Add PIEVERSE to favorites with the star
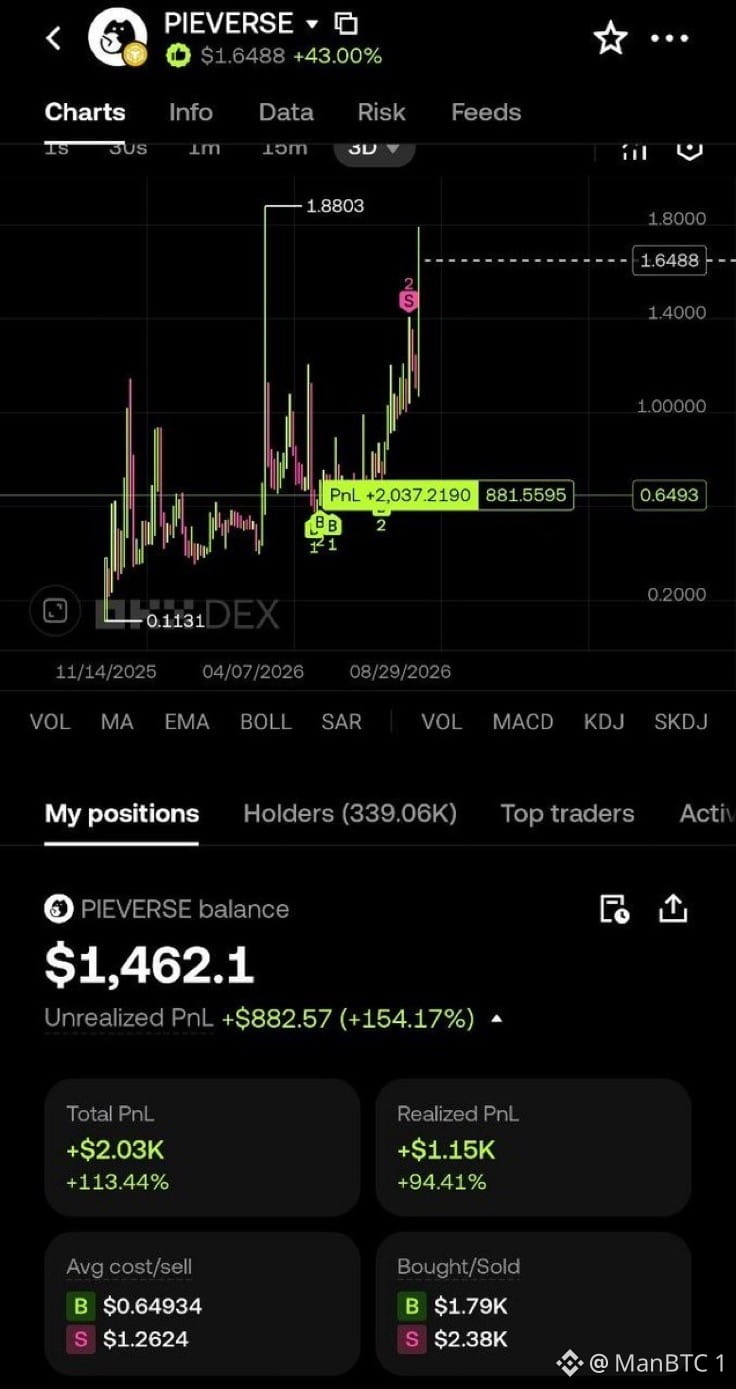The width and height of the screenshot is (736, 1389). (610, 39)
